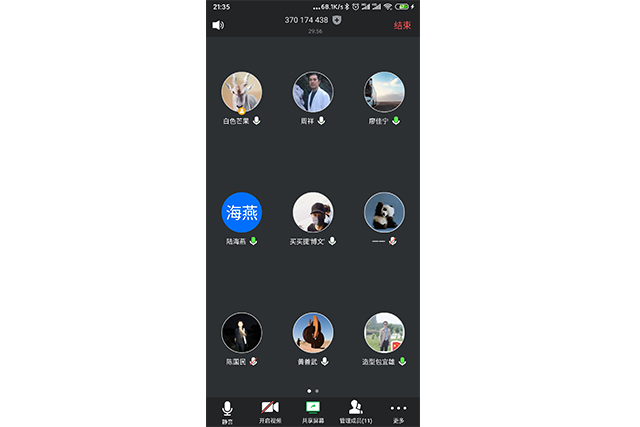
Task: Start screen sharing with 共享屏幕
Action: 312,411
